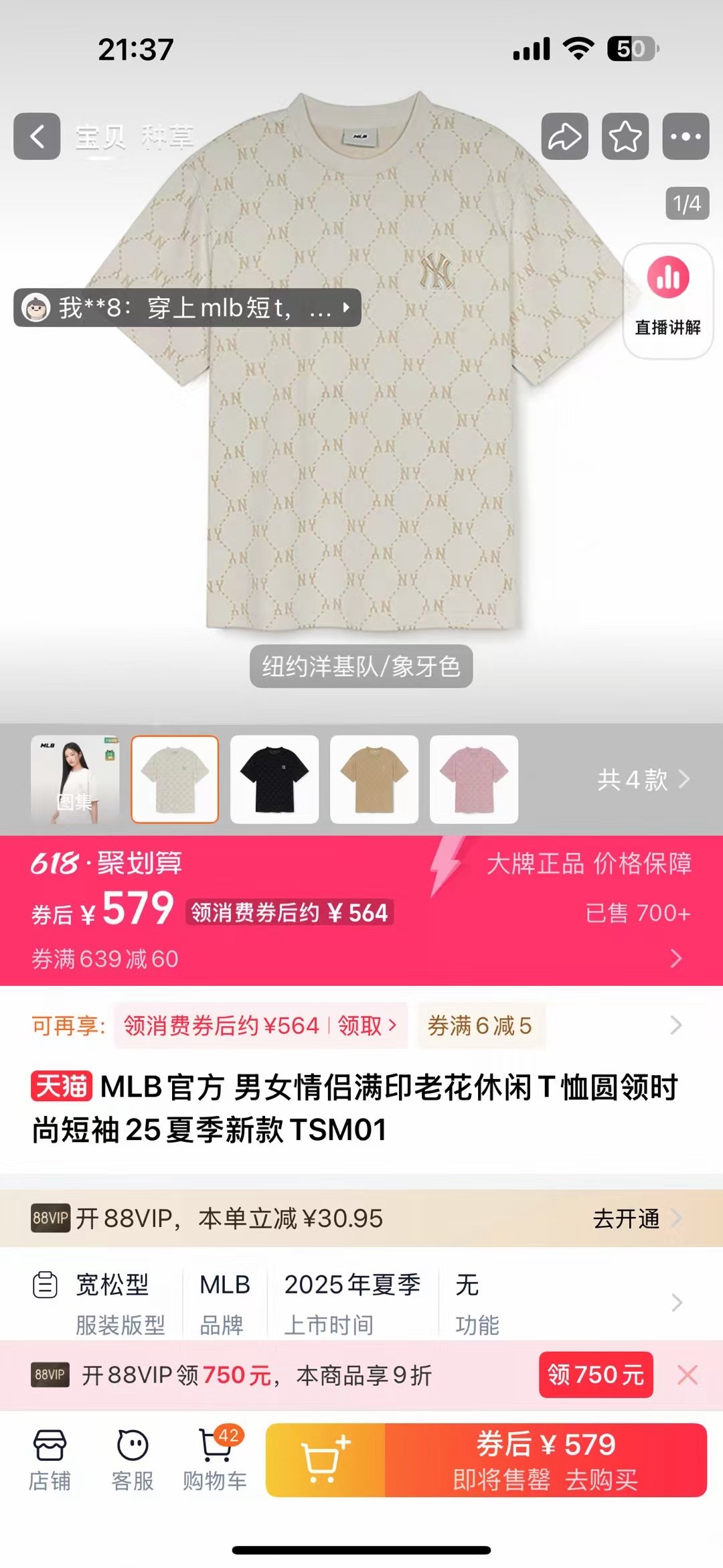Open the 券满6减5 coupon chip
723x1568 pixels.
click(x=480, y=1025)
